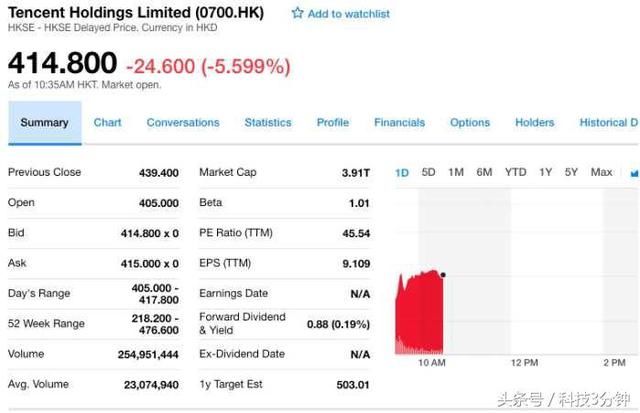Show the YTD chart range
Viewport: 640px width, 413px height.
[x=515, y=172]
